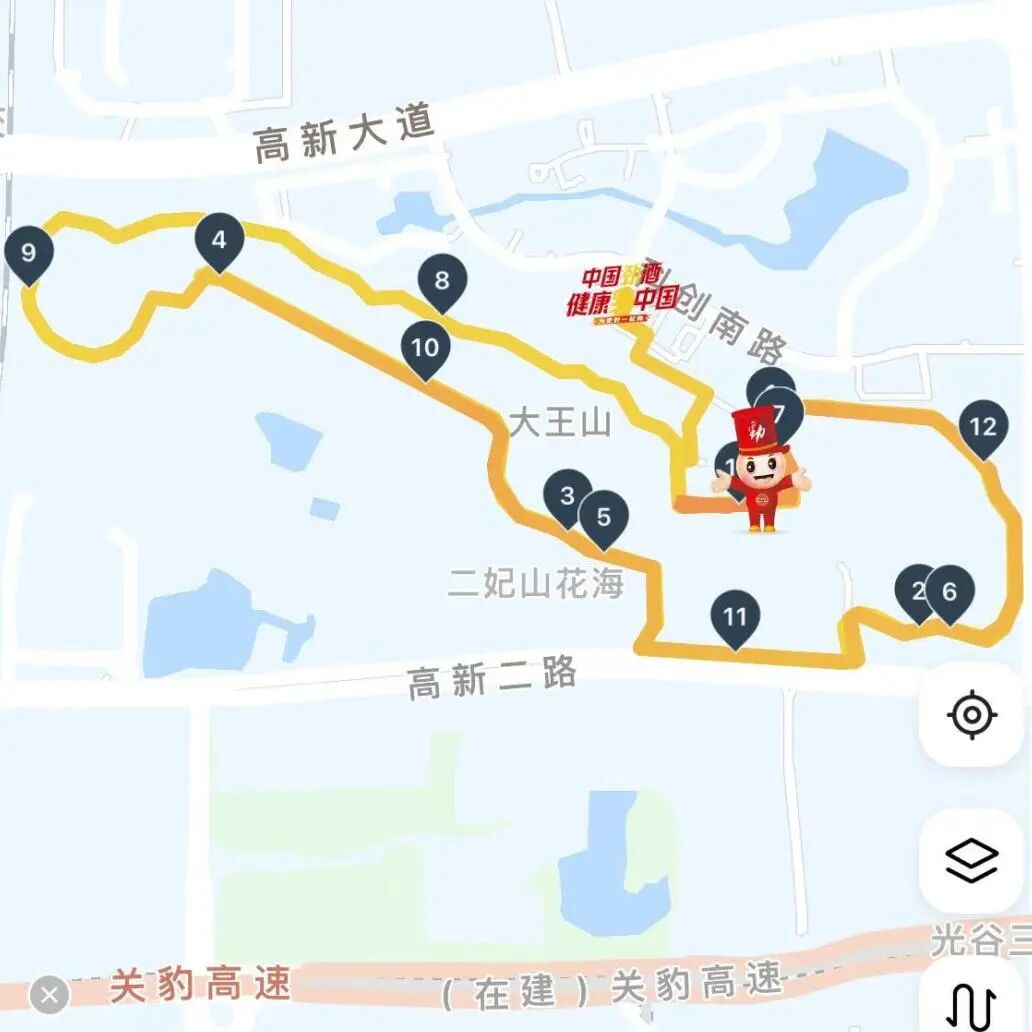
Task: Tap the route track icon
Action: coord(971,1003)
